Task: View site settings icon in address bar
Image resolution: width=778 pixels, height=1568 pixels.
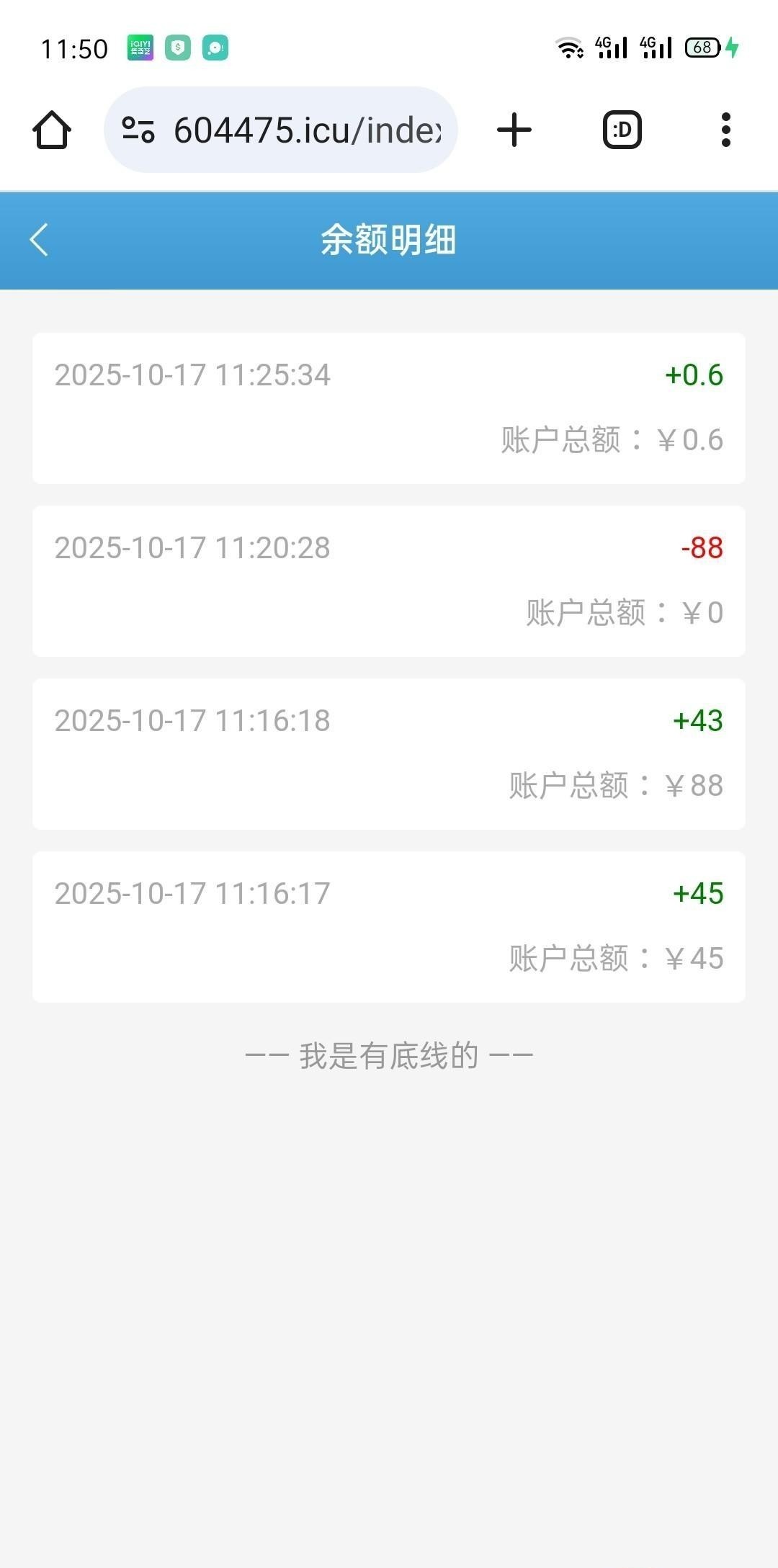Action: point(138,130)
